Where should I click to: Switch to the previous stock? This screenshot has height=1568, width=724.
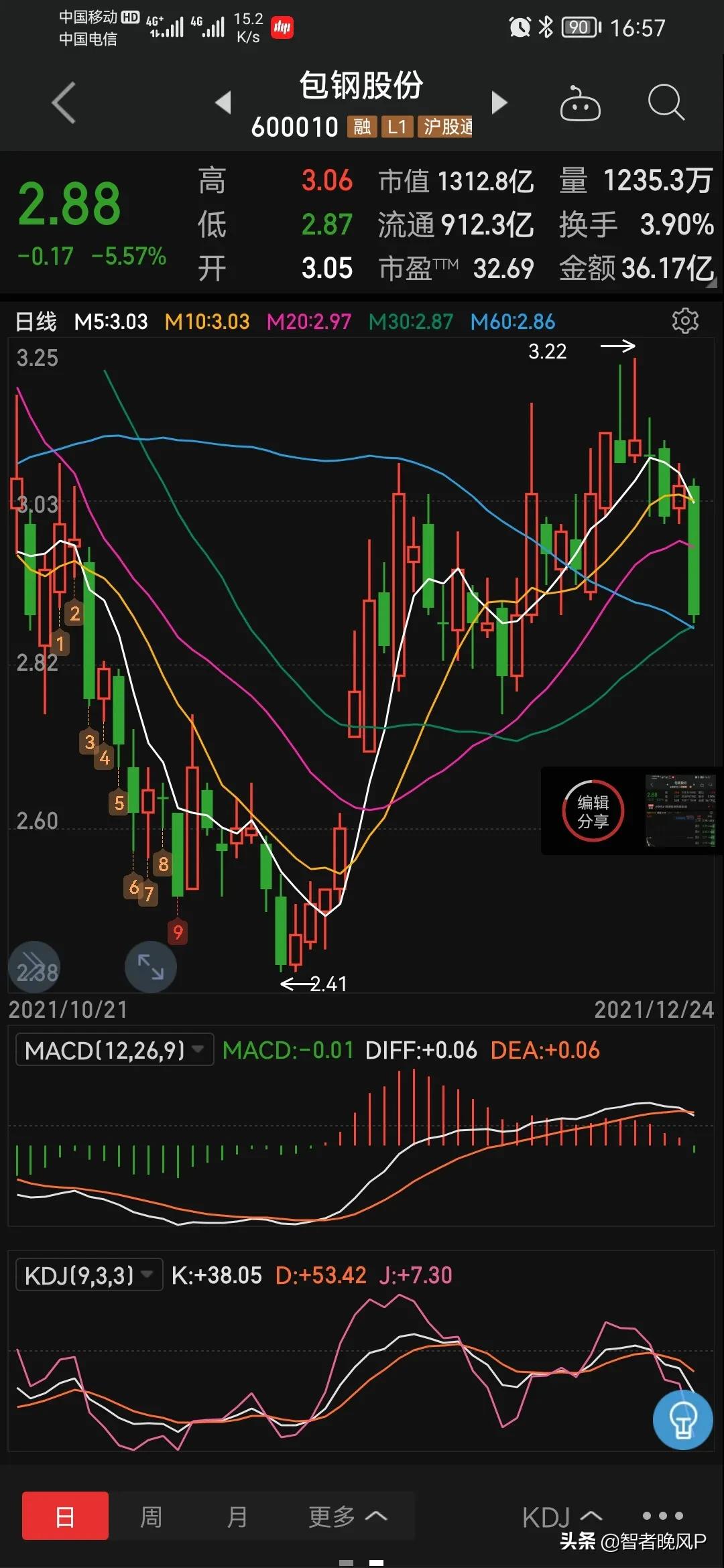click(223, 103)
